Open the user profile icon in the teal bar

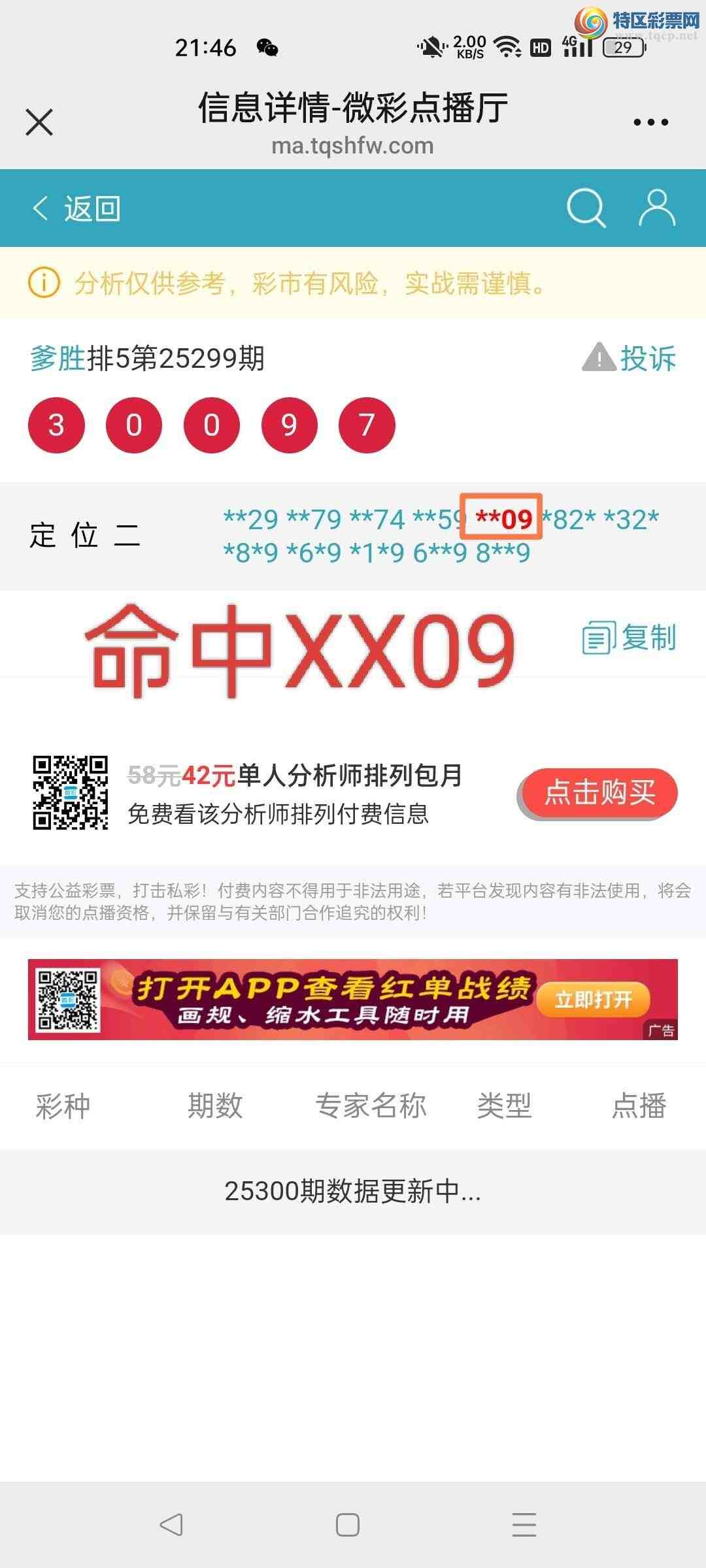657,208
